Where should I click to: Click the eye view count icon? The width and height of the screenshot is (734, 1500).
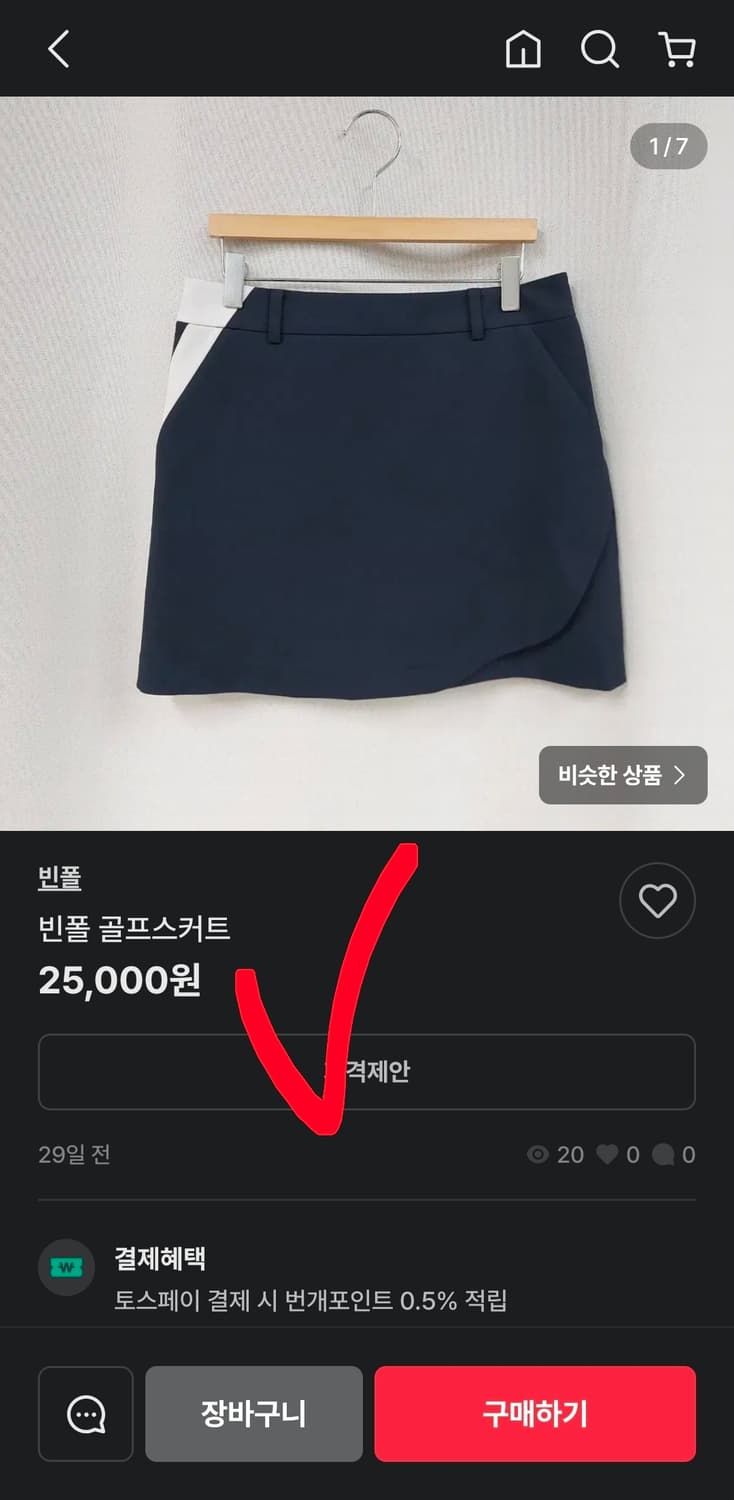tap(538, 1155)
